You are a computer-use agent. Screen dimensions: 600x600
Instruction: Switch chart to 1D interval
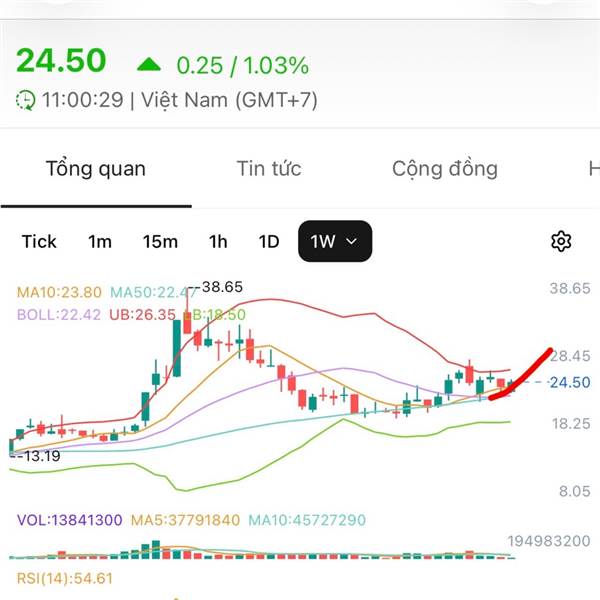click(x=269, y=241)
